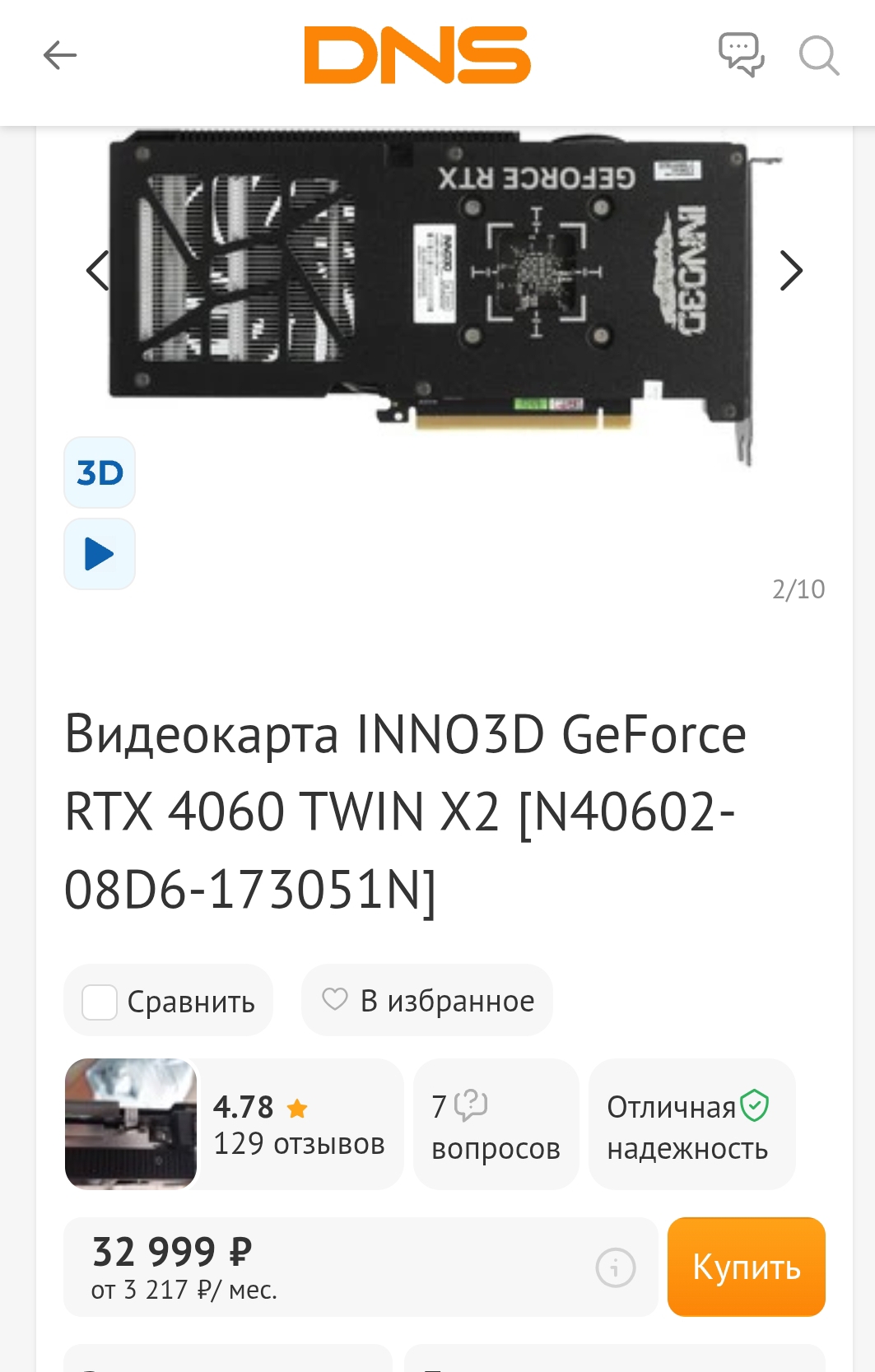The image size is (875, 1372).
Task: Add the video card to В избранное
Action: (427, 1001)
